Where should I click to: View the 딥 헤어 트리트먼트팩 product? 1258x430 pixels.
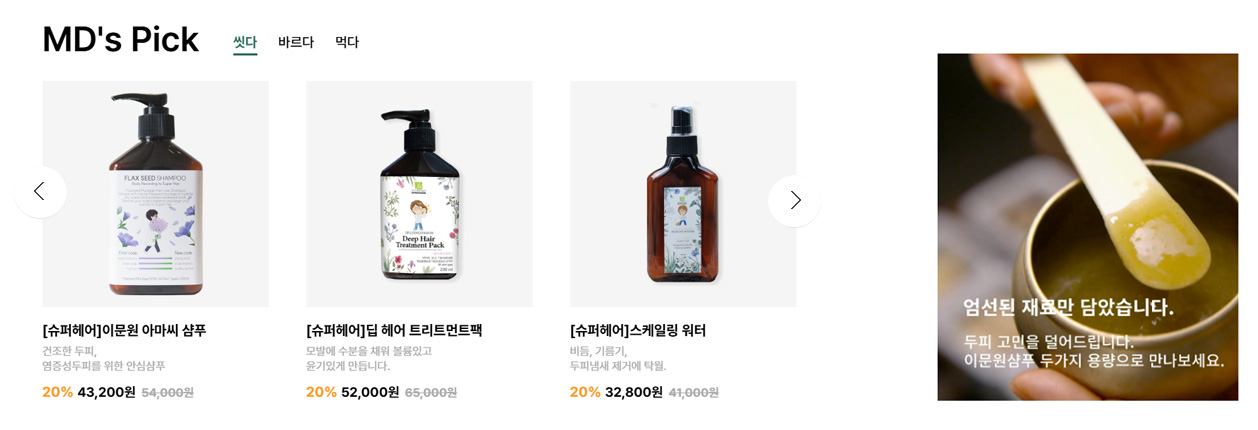[419, 194]
